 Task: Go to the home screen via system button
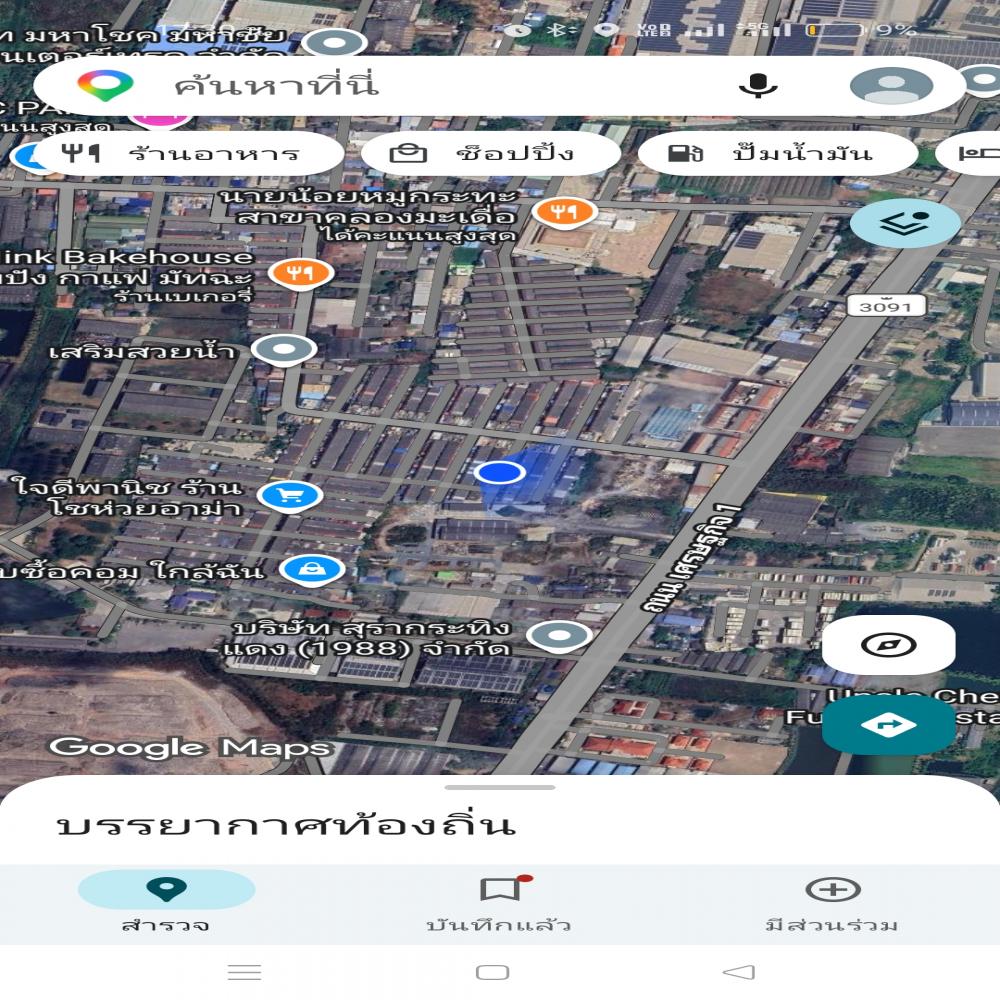click(492, 972)
